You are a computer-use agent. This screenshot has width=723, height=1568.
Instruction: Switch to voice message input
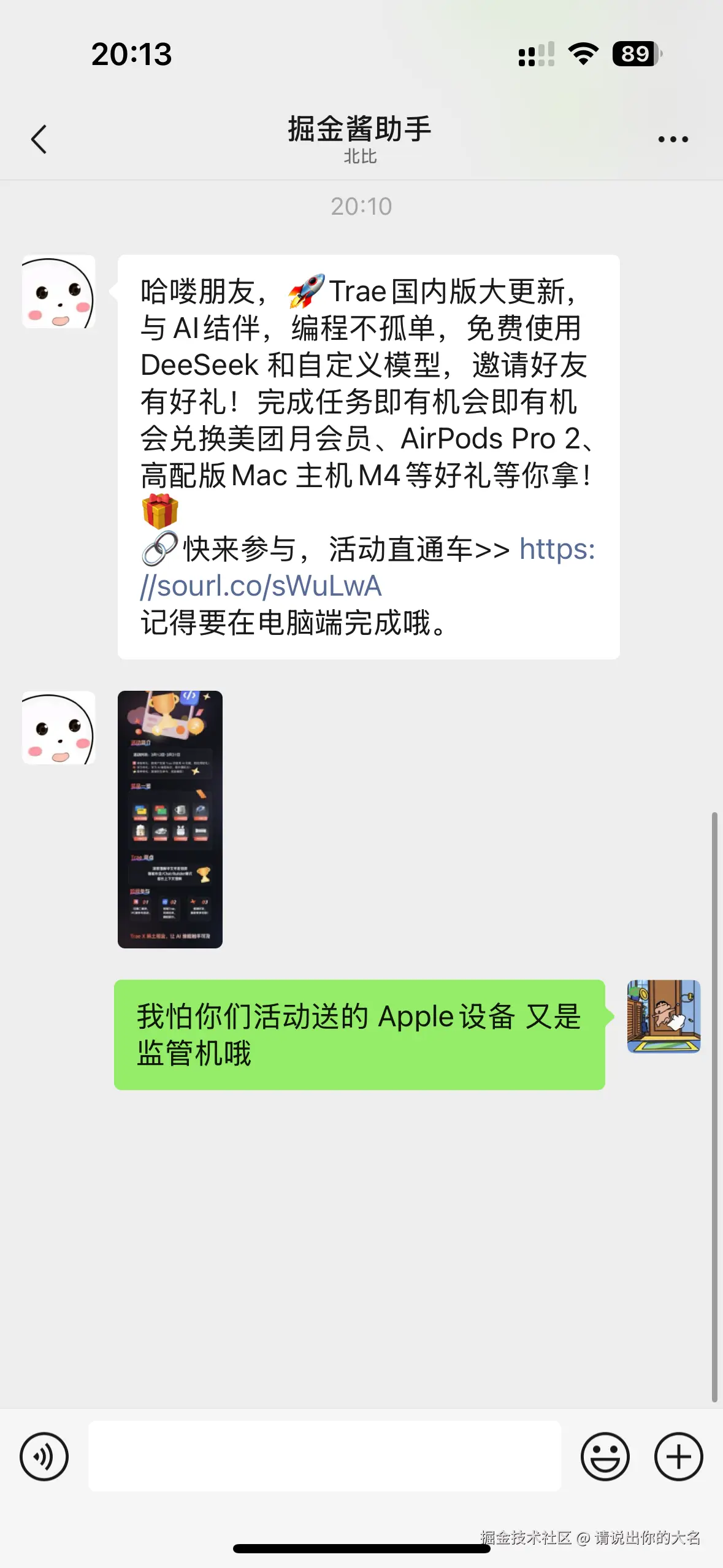[44, 1456]
